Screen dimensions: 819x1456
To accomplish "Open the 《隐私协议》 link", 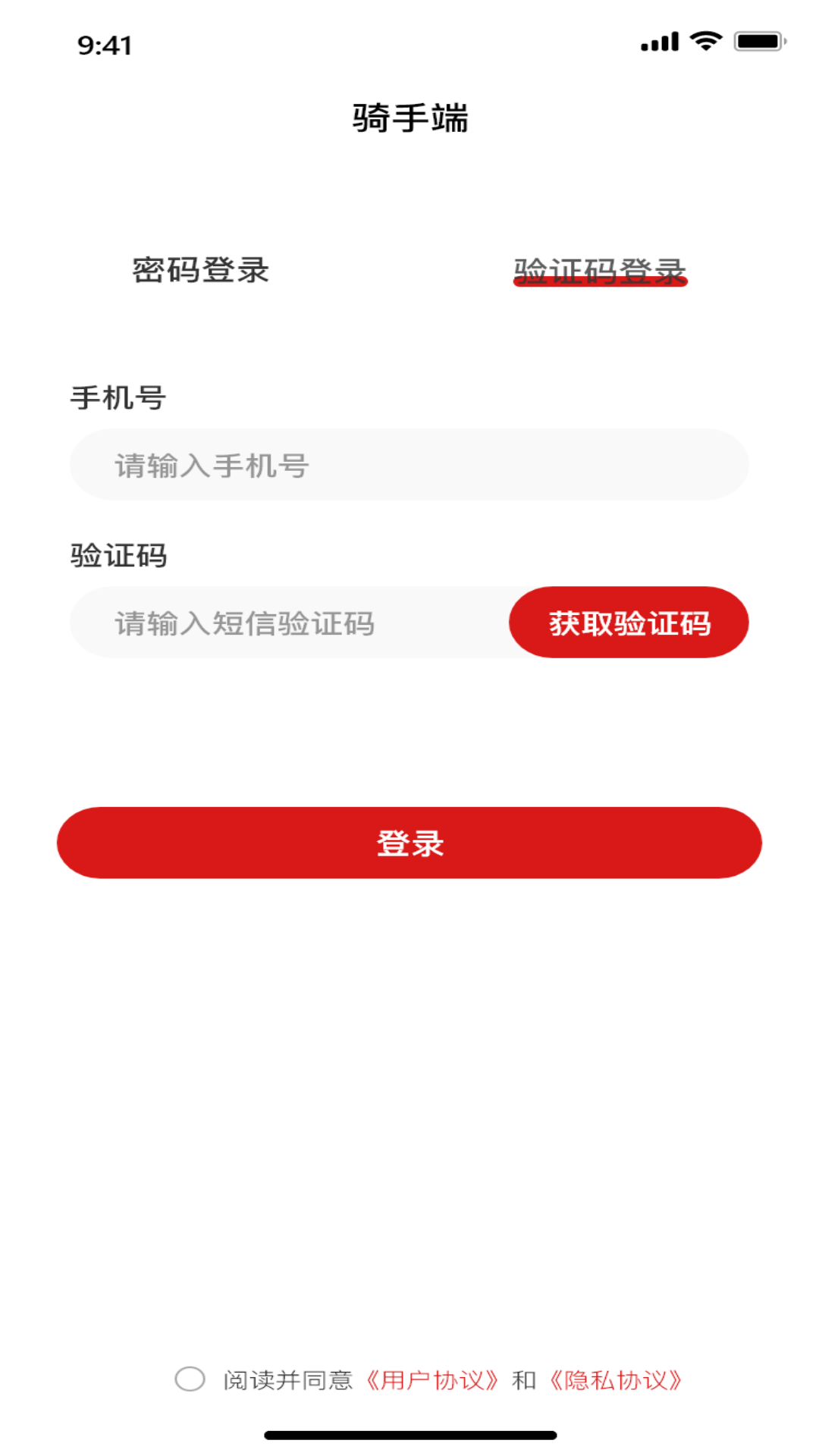I will coord(616,1380).
